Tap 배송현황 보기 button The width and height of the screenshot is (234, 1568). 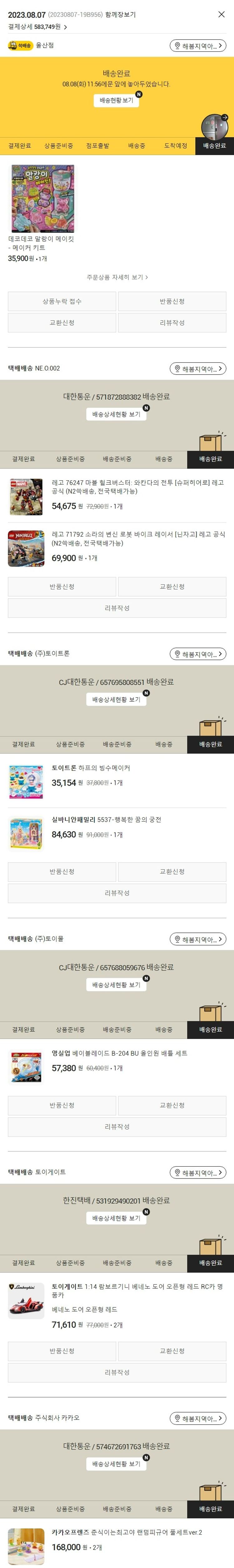pos(116,100)
